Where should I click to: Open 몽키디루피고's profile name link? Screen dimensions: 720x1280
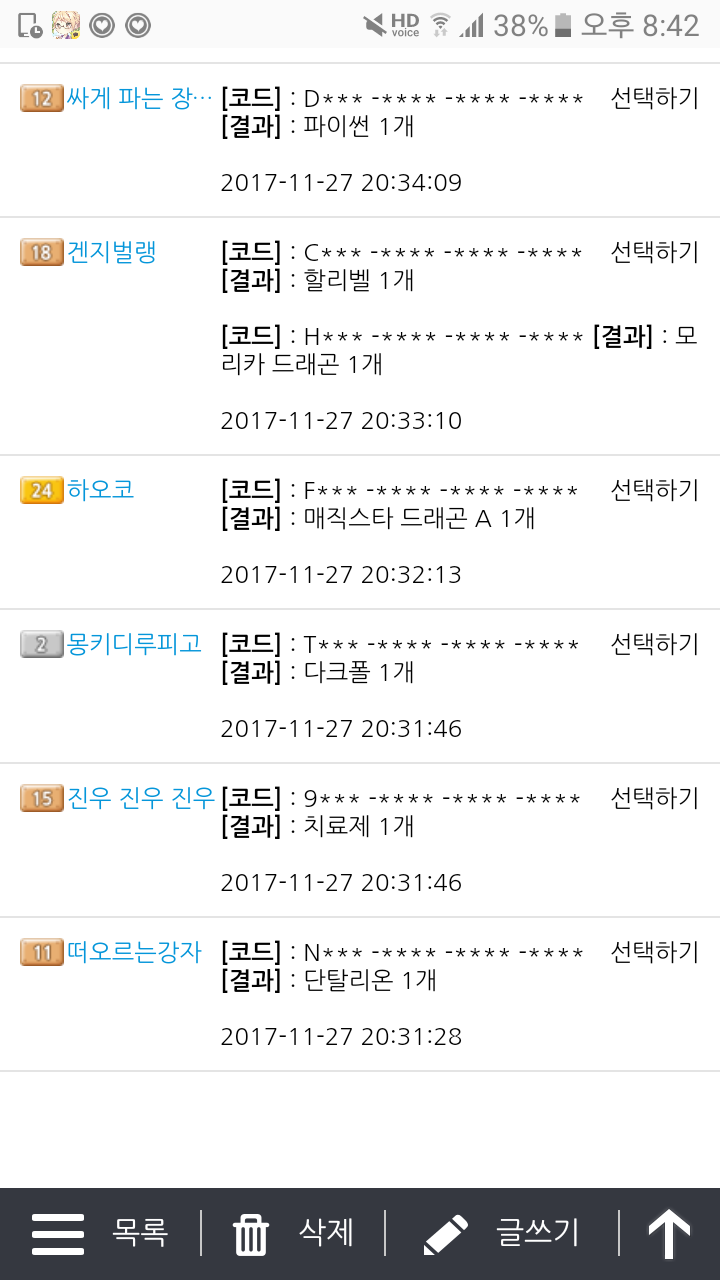134,644
